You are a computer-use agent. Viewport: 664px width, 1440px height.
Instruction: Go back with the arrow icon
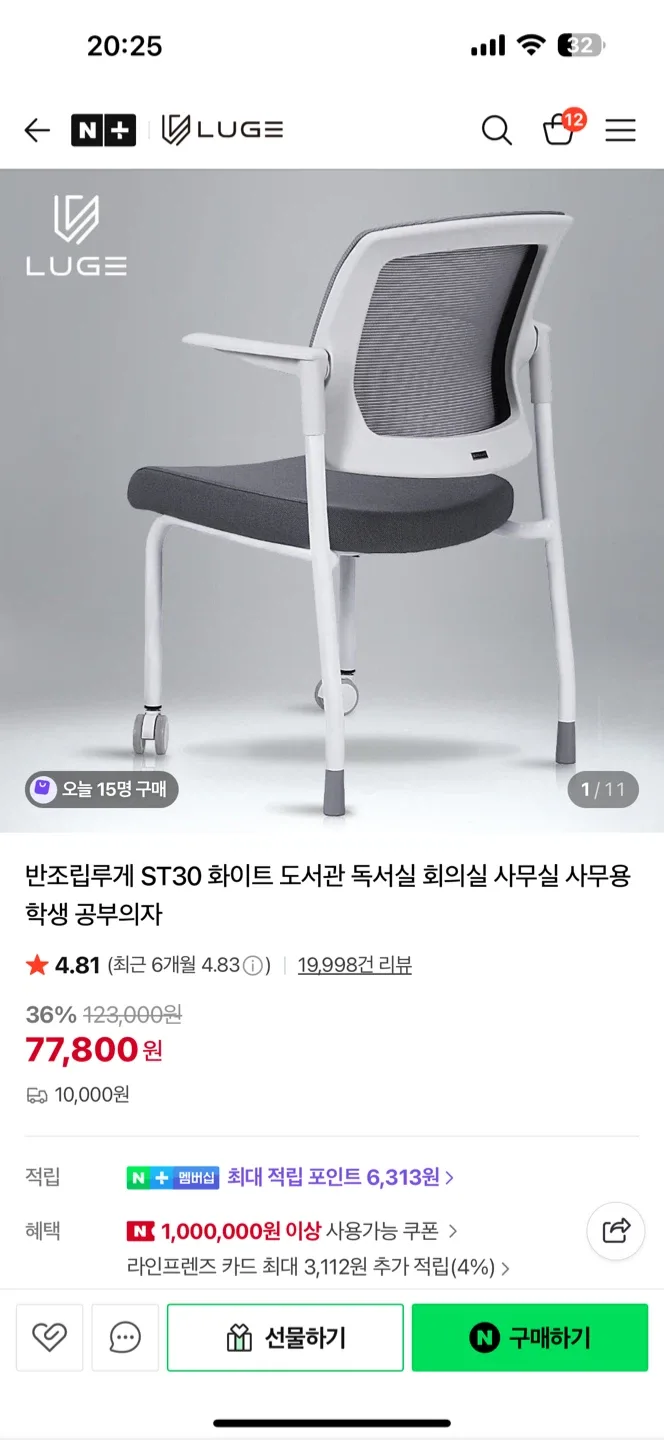pyautogui.click(x=37, y=130)
